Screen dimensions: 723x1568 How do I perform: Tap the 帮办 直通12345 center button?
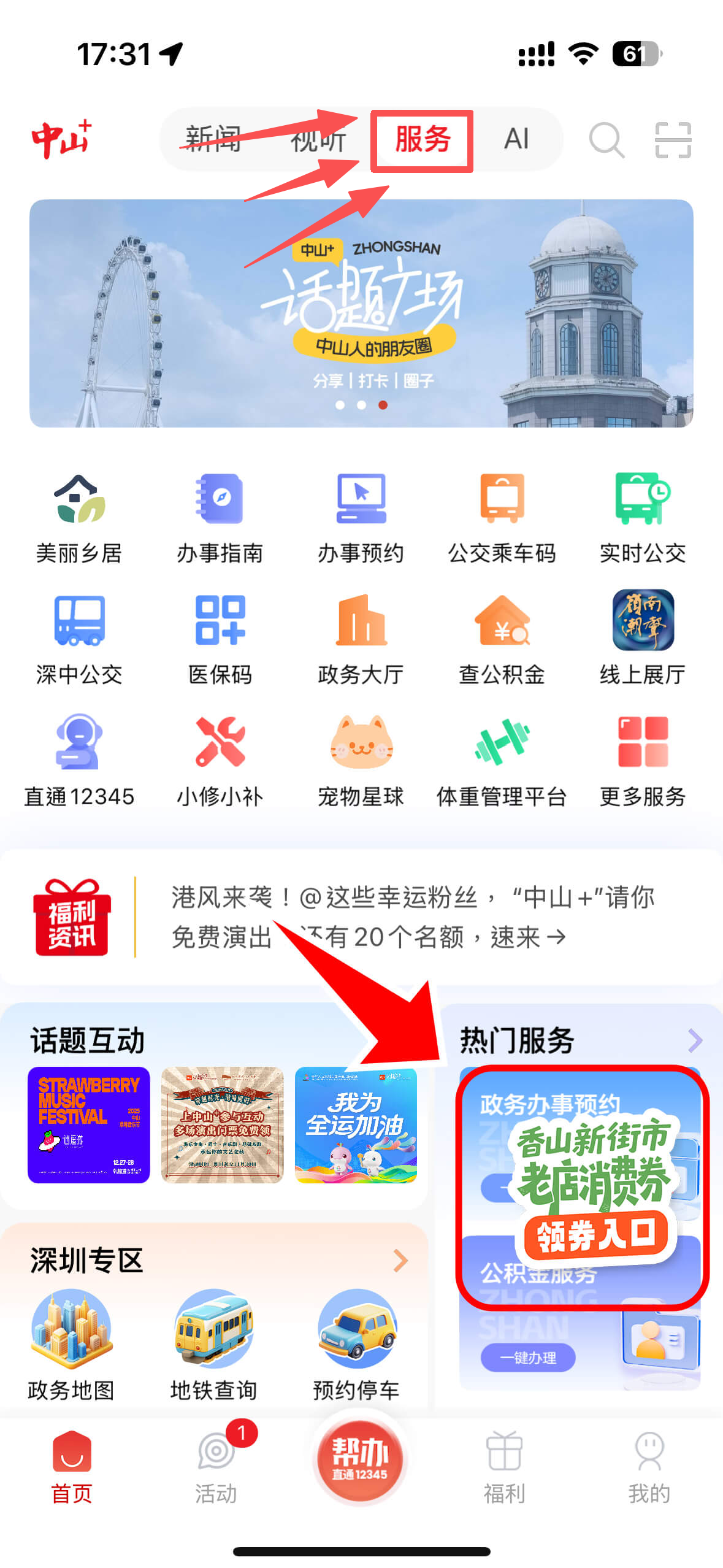[x=361, y=1459]
